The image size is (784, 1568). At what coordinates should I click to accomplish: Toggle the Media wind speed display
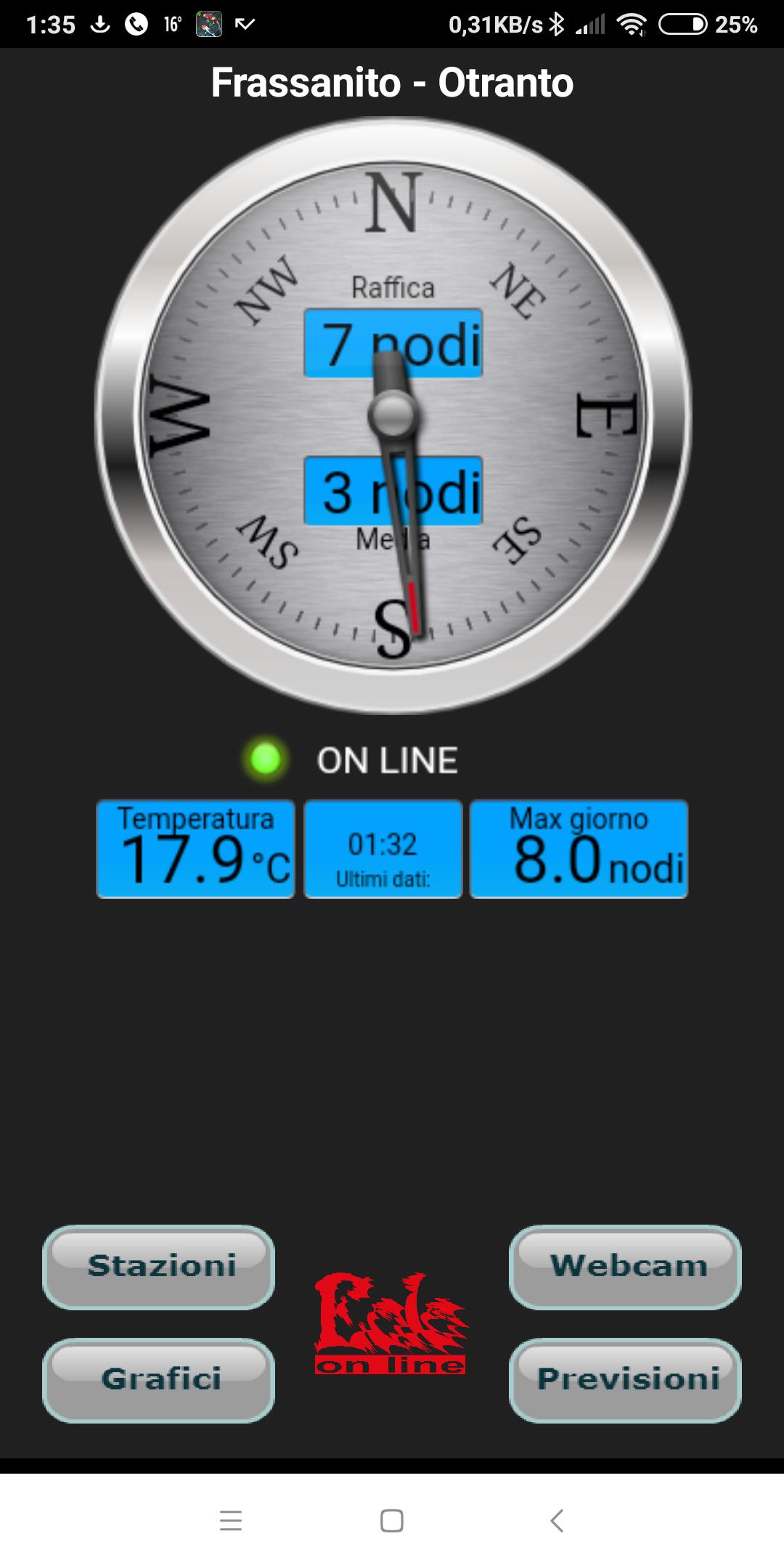pyautogui.click(x=394, y=492)
